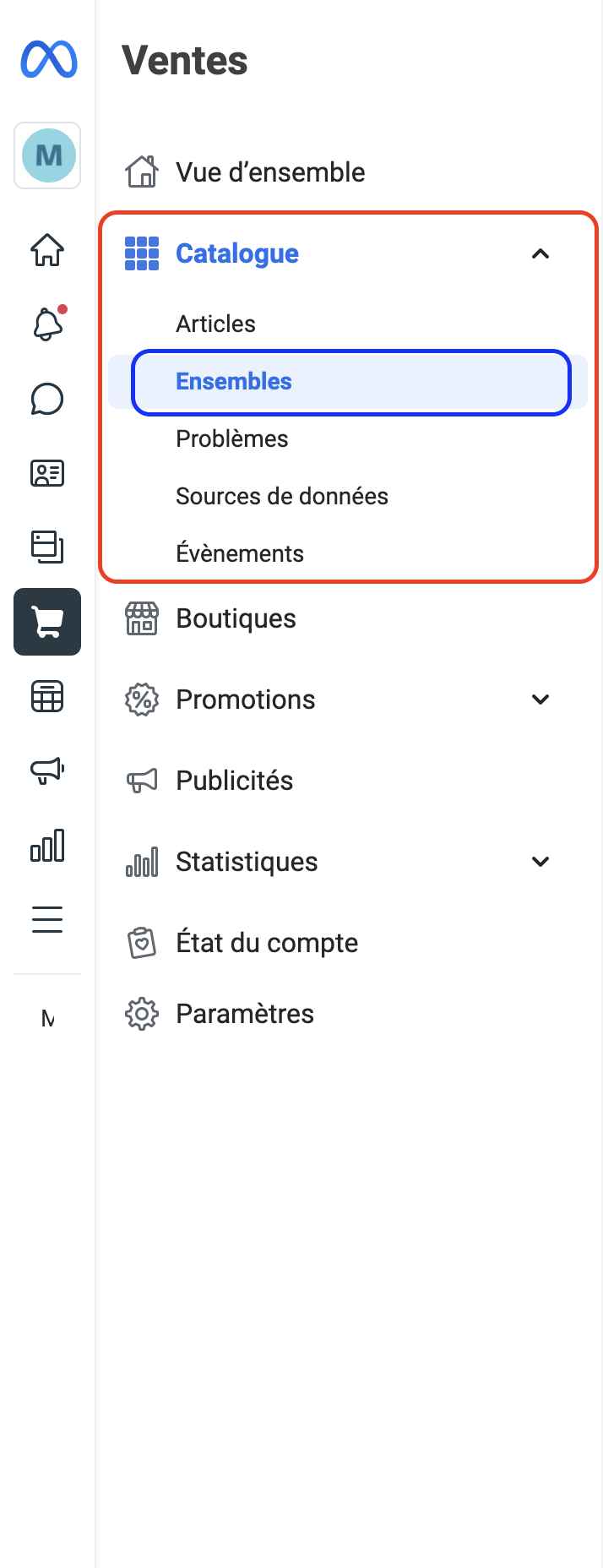
Task: Open the hamburger all tools menu
Action: [x=47, y=919]
